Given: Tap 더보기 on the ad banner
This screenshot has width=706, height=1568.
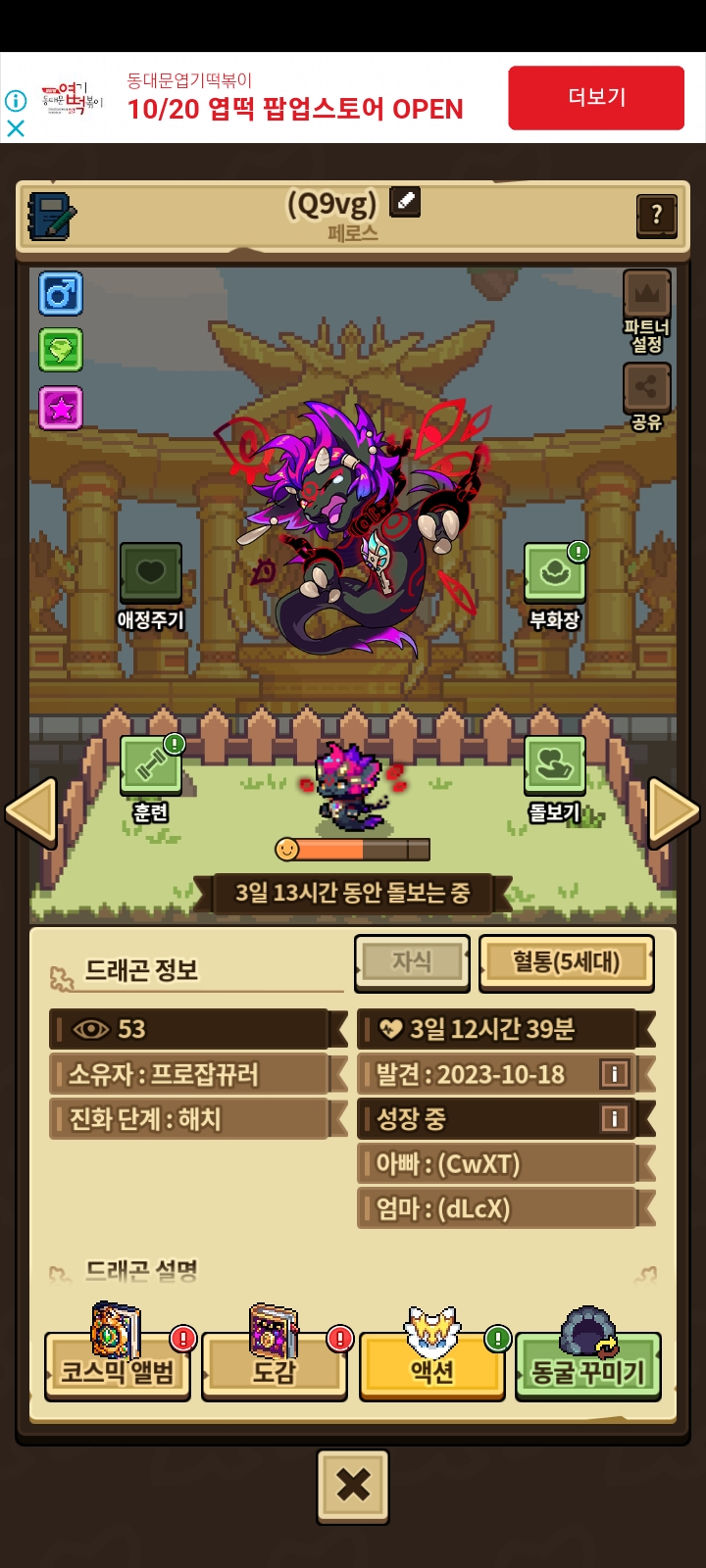Looking at the screenshot, I should (x=595, y=97).
